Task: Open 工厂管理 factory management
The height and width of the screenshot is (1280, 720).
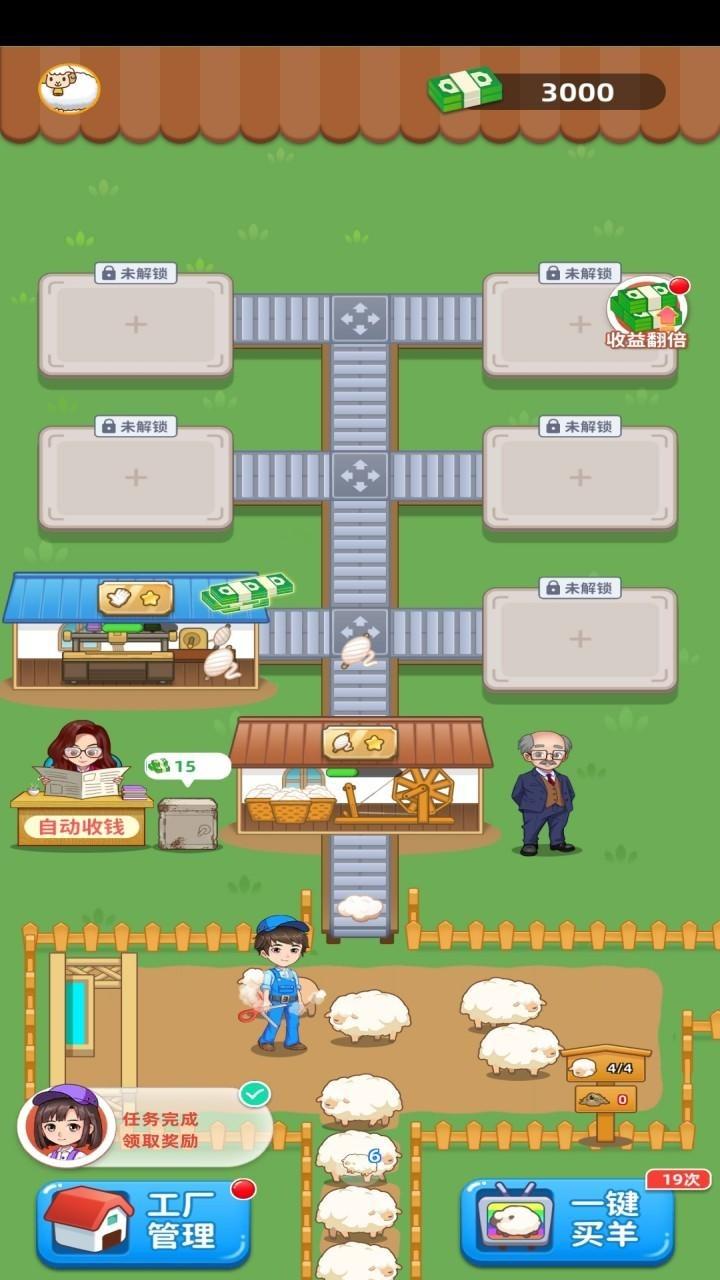Action: (144, 1223)
